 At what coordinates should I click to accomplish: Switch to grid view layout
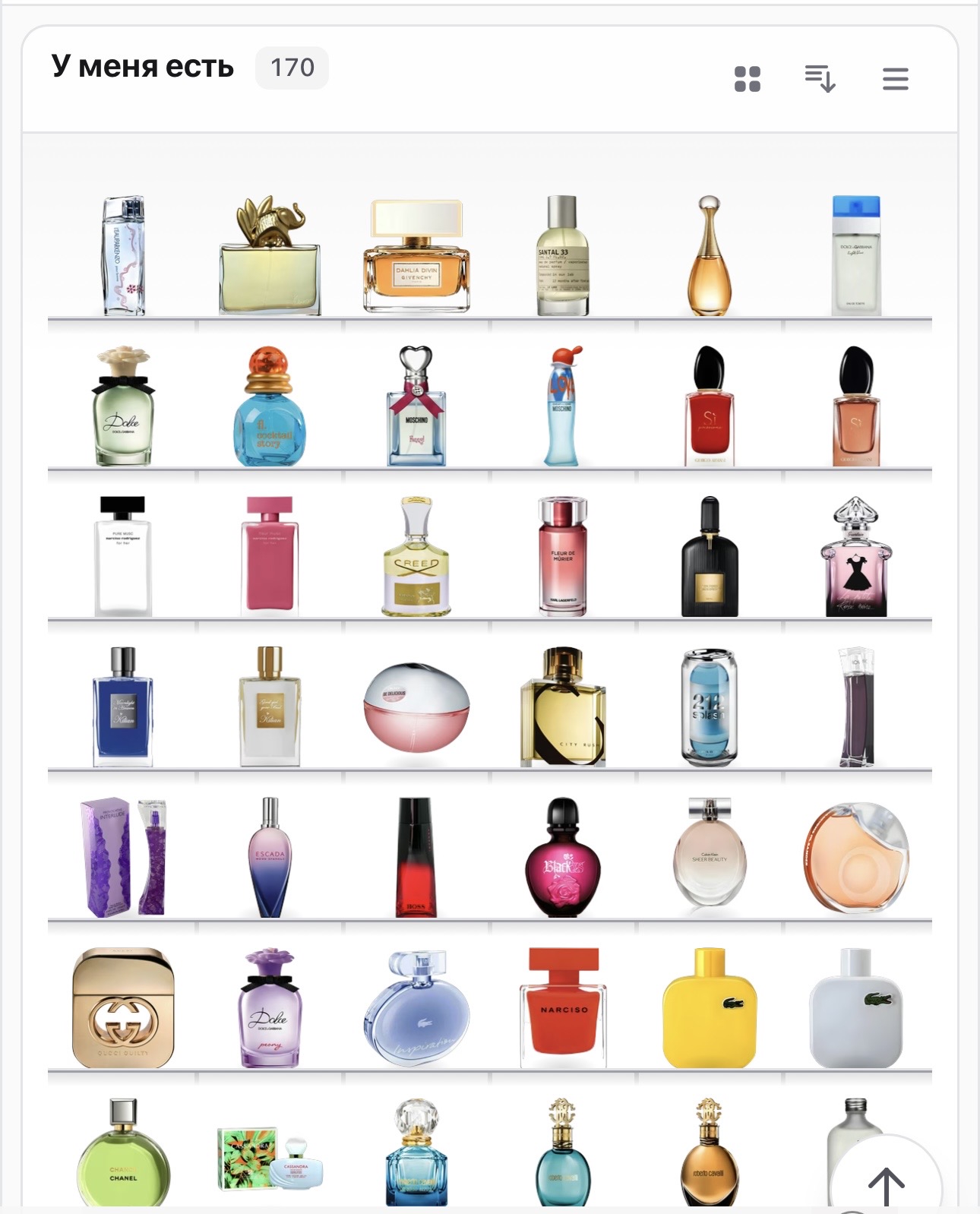point(748,79)
